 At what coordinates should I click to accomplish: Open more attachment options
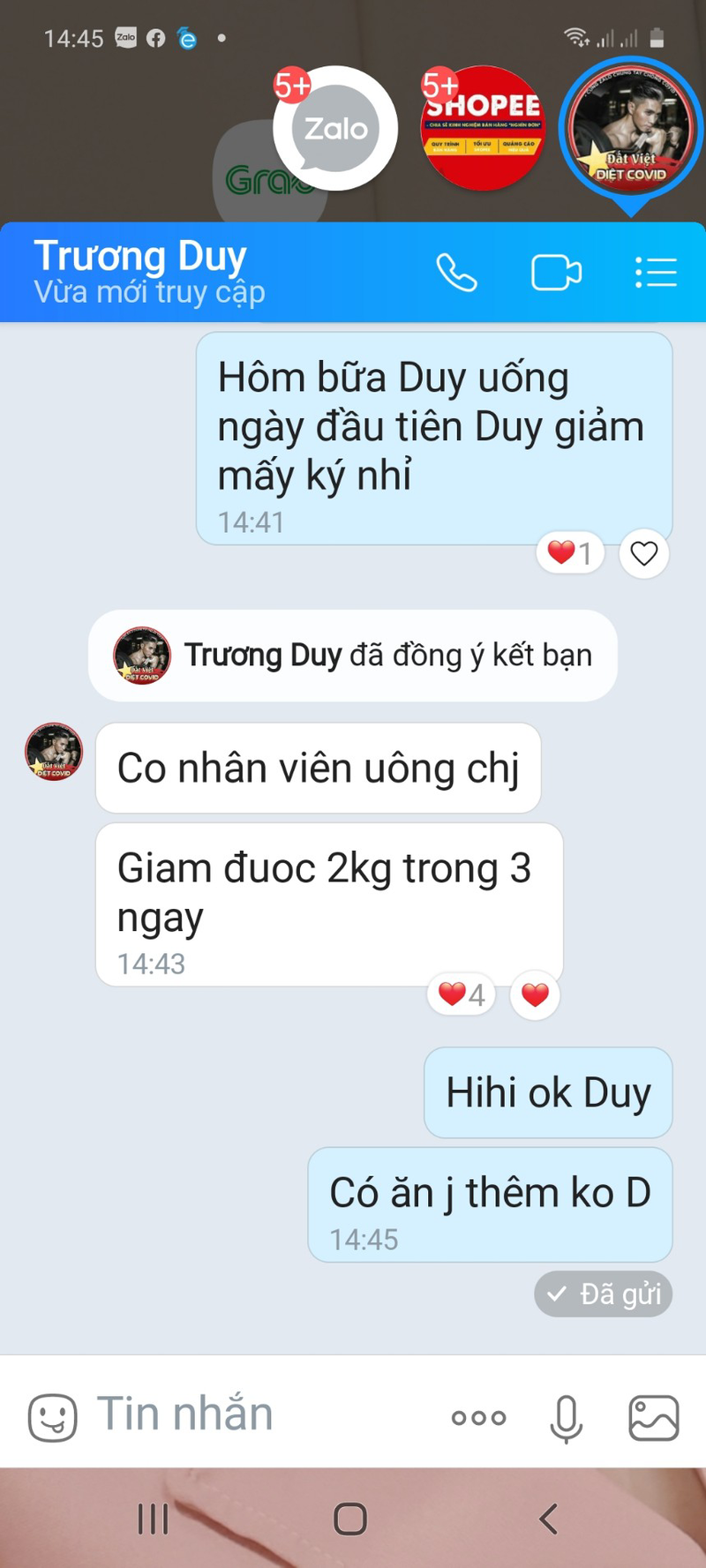coord(478,1417)
